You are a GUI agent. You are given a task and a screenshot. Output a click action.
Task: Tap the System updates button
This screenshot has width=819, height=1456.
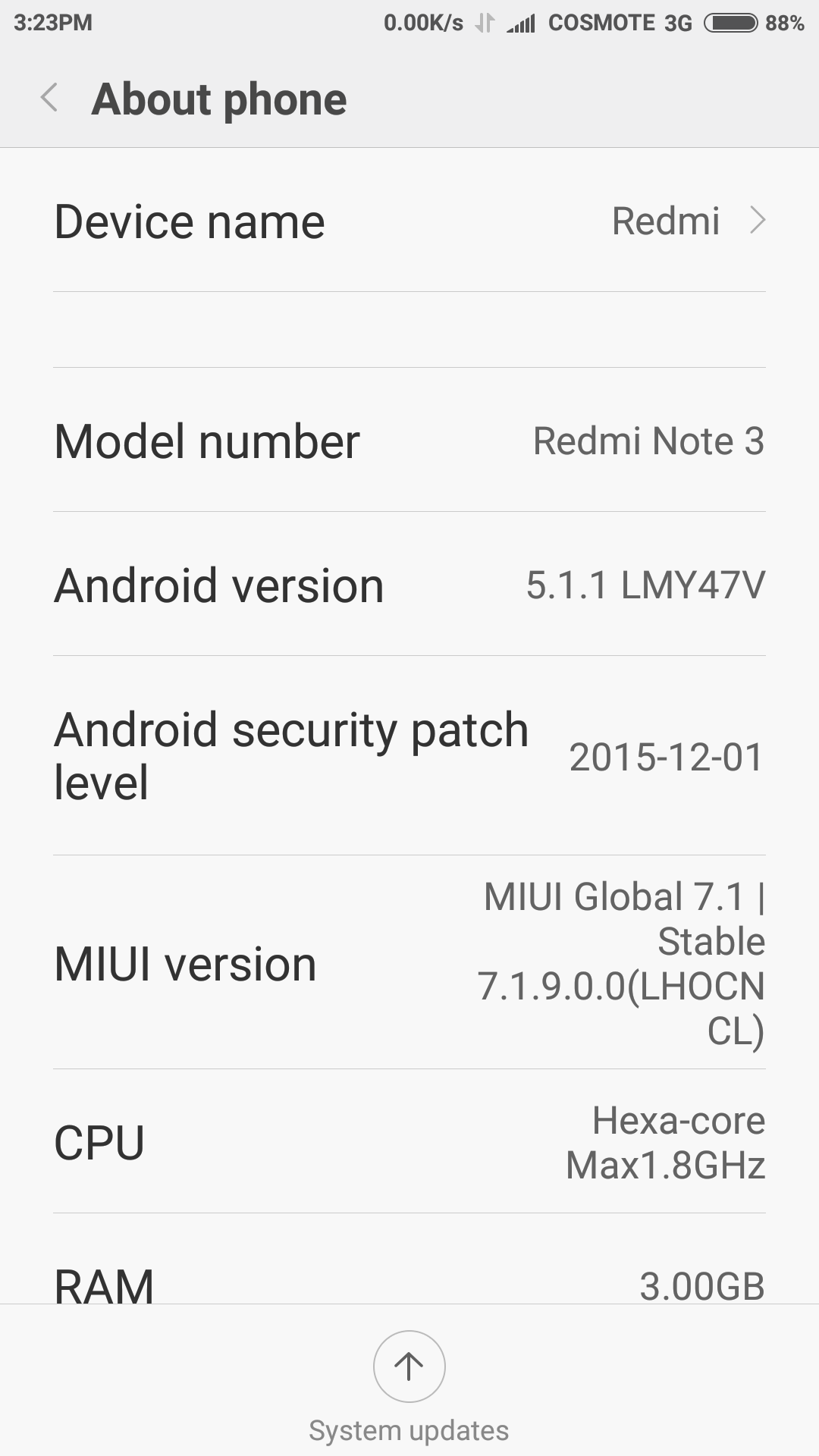[409, 1367]
